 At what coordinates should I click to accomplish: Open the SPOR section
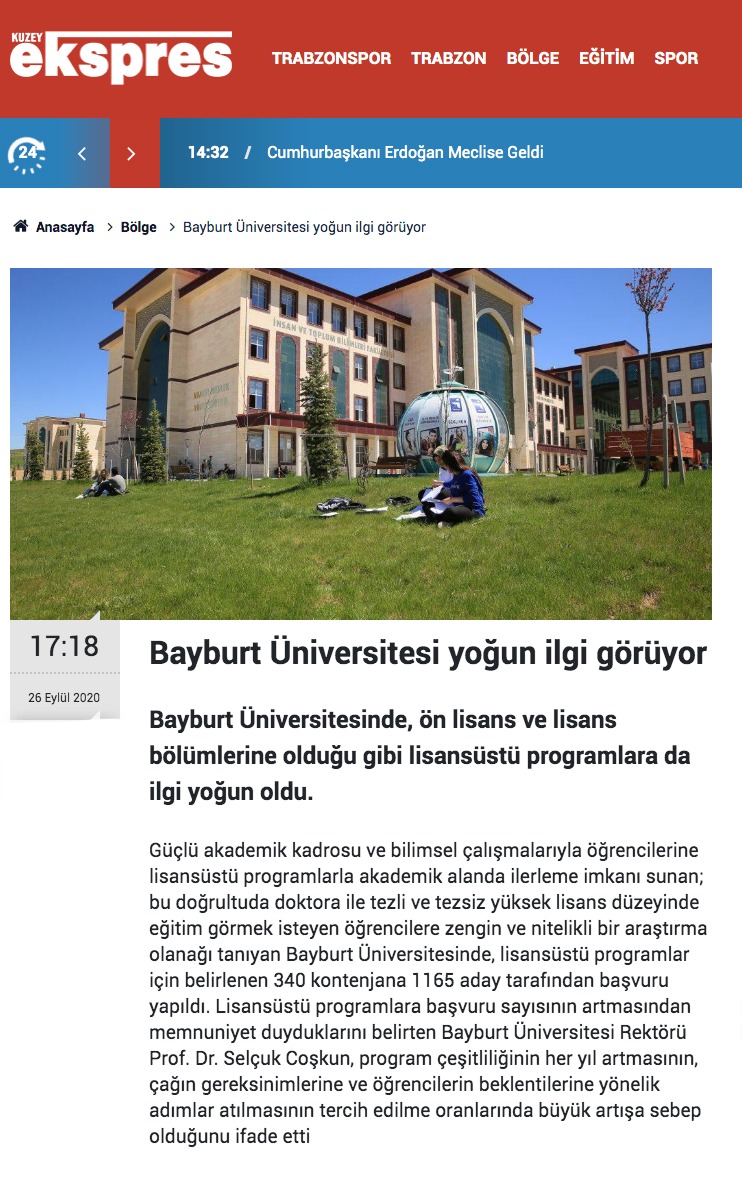[676, 58]
